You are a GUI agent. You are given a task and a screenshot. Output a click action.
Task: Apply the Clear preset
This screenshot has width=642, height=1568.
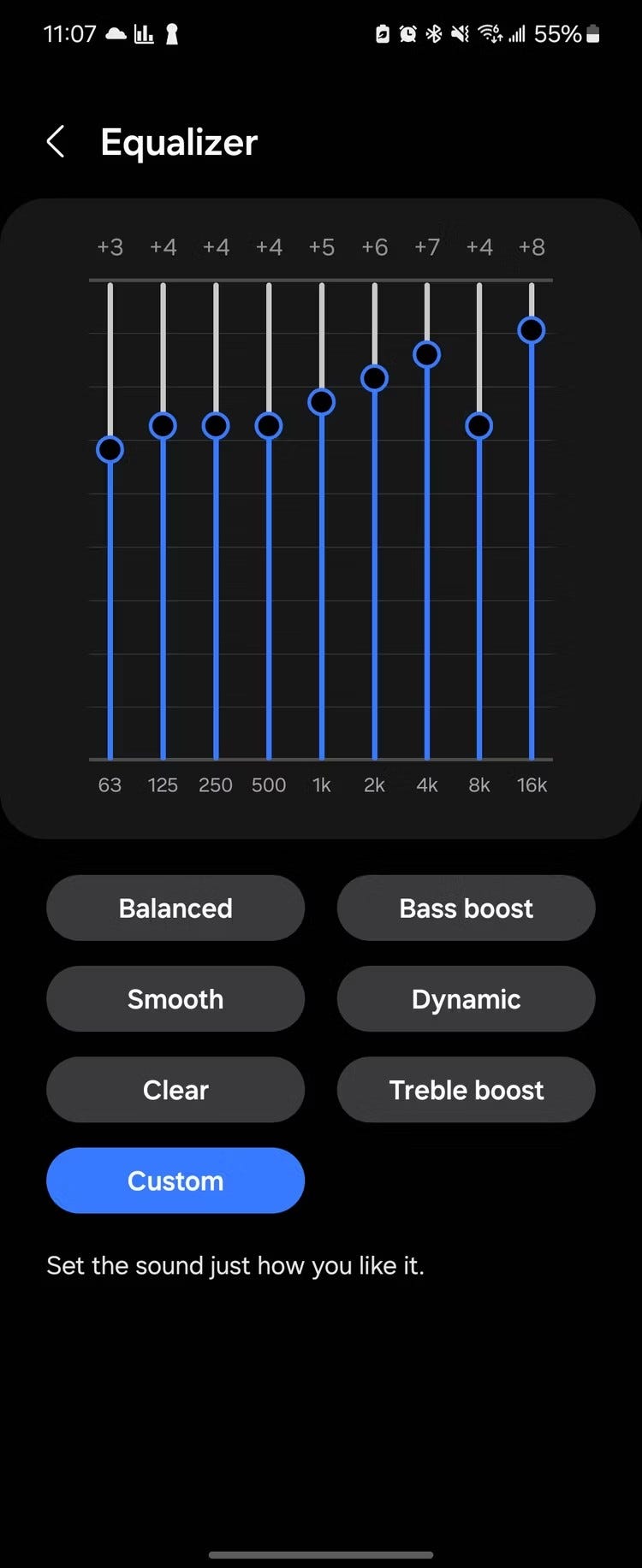click(175, 1090)
